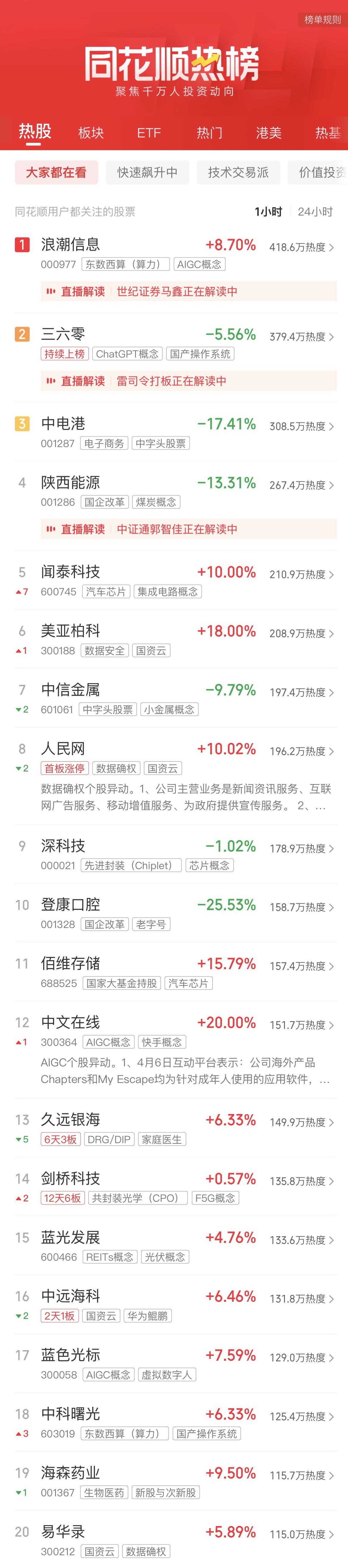View the 易华录 stock row

pyautogui.click(x=63, y=1531)
